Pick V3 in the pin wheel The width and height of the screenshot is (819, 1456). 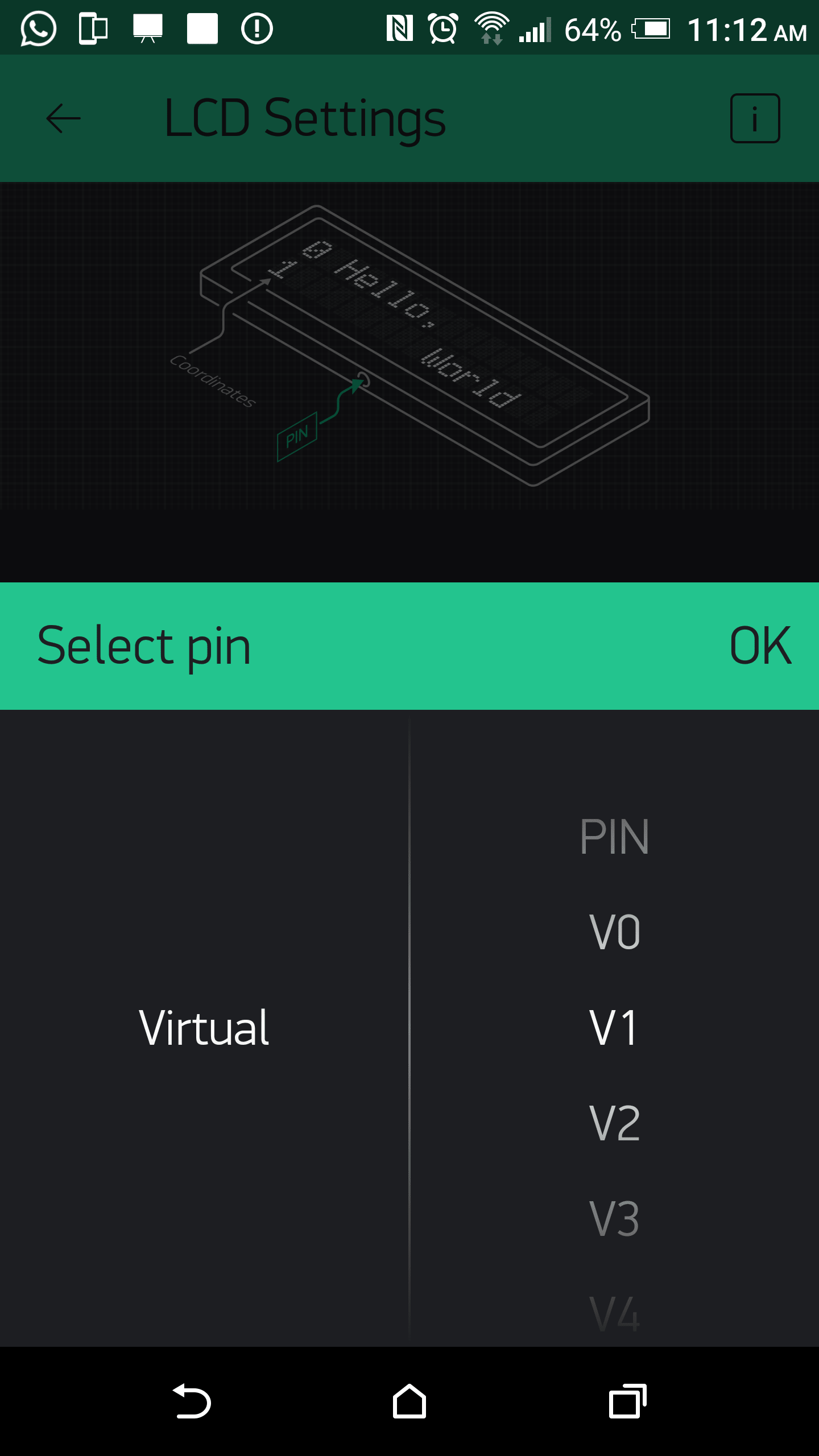click(x=614, y=1219)
